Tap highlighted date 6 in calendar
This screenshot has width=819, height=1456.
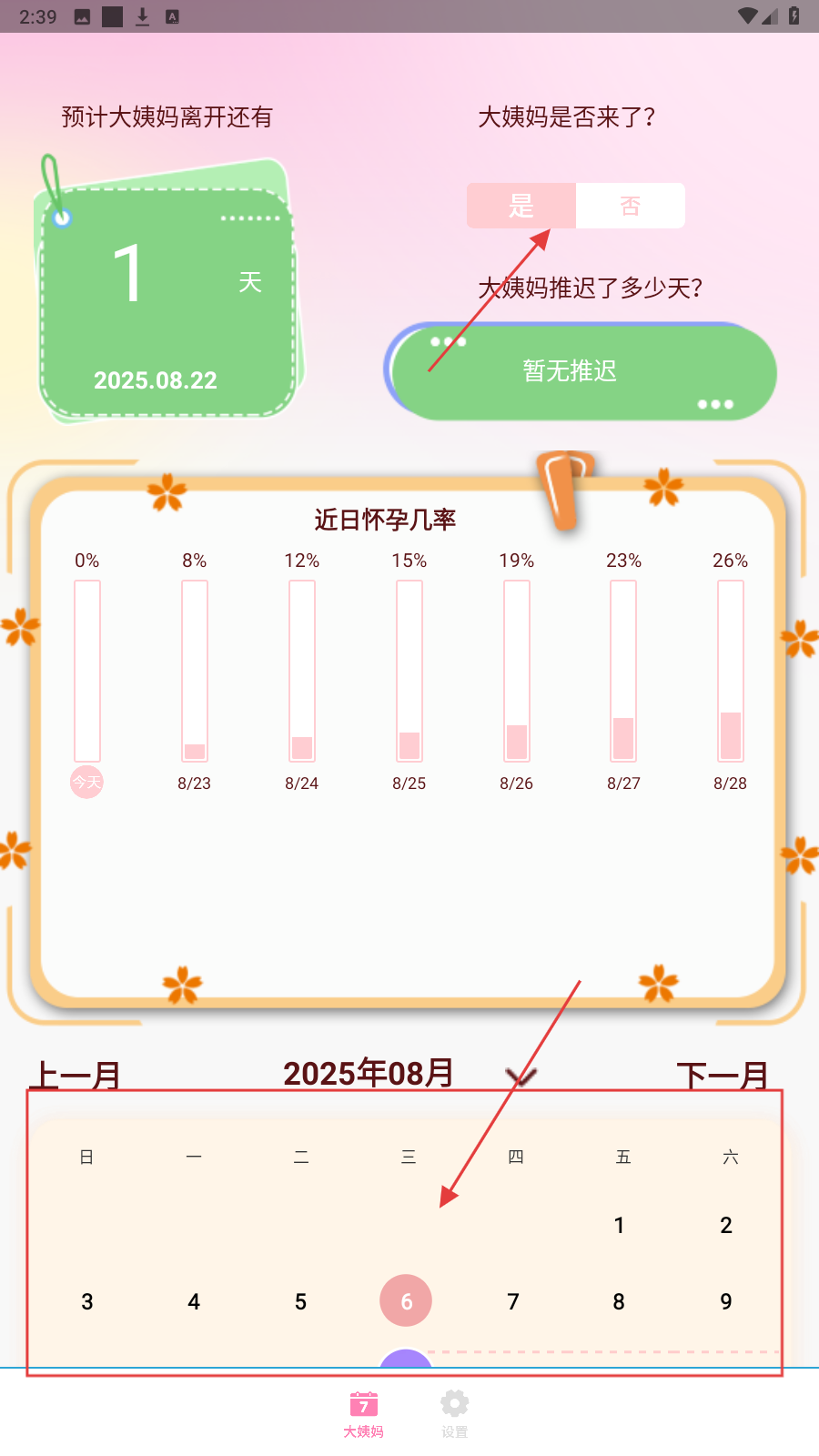(406, 1301)
